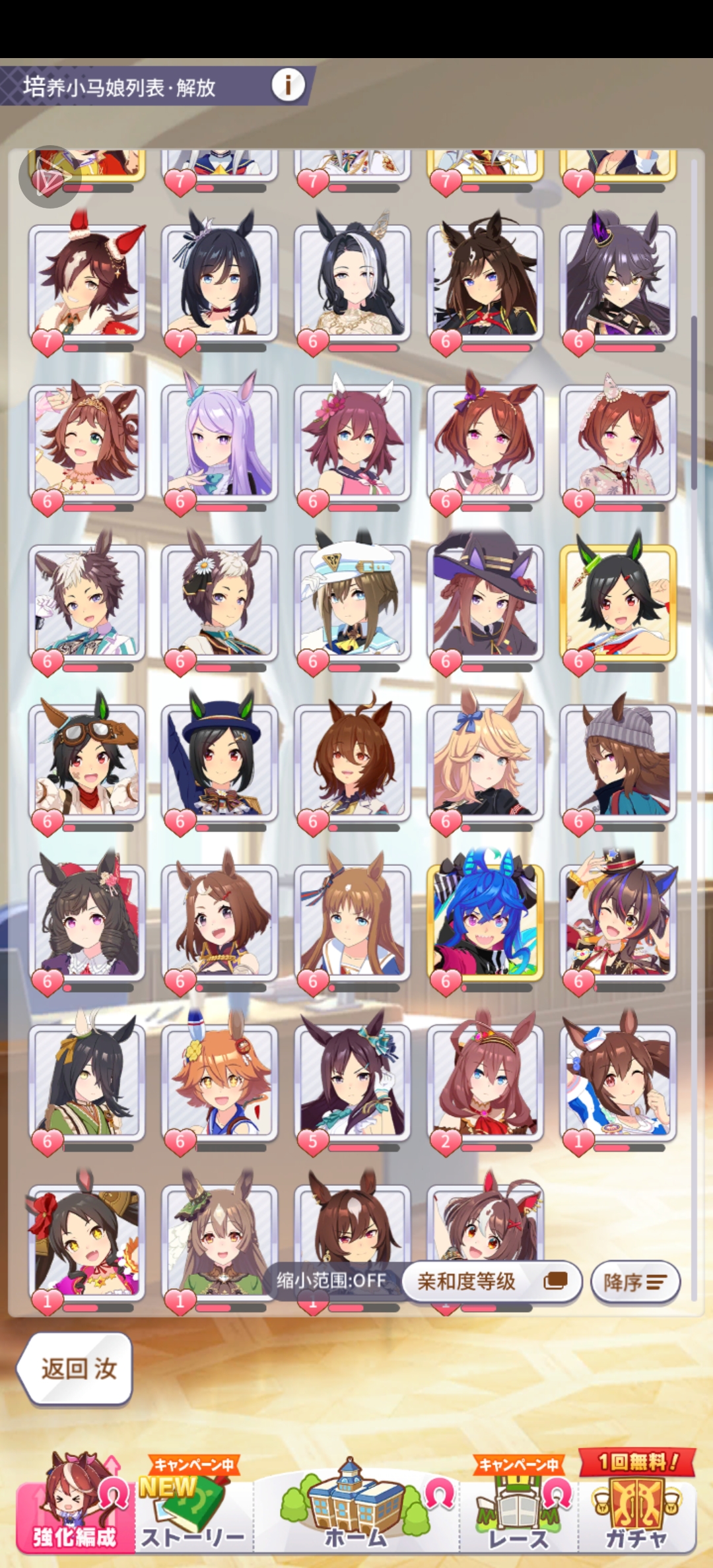The height and width of the screenshot is (1568, 713).
Task: Select the character with goggles on head
Action: (x=86, y=762)
